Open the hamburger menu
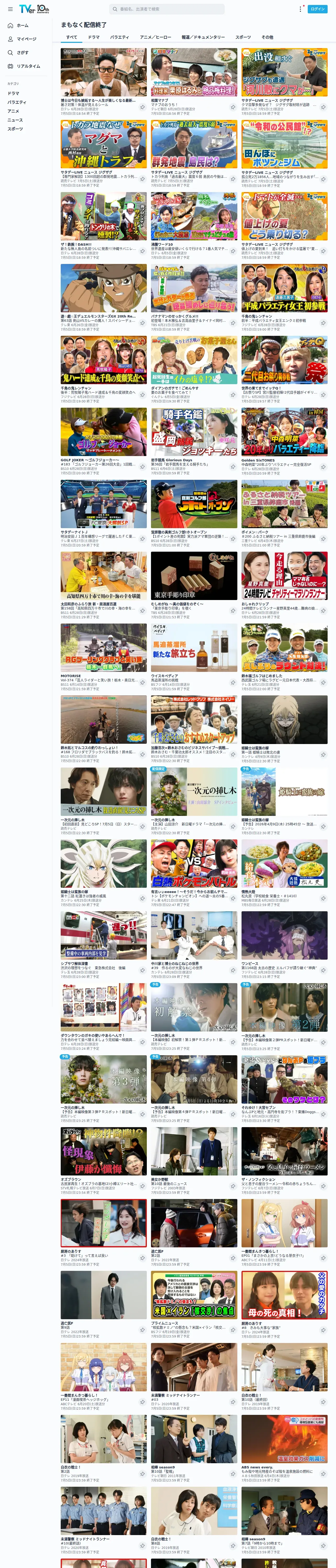 pyautogui.click(x=10, y=9)
